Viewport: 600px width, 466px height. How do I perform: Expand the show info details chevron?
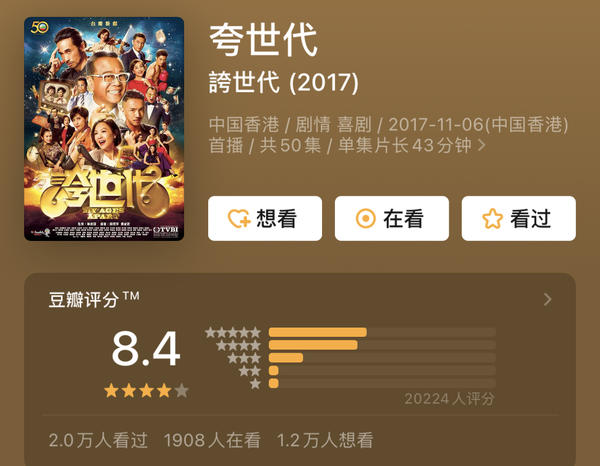pos(483,146)
